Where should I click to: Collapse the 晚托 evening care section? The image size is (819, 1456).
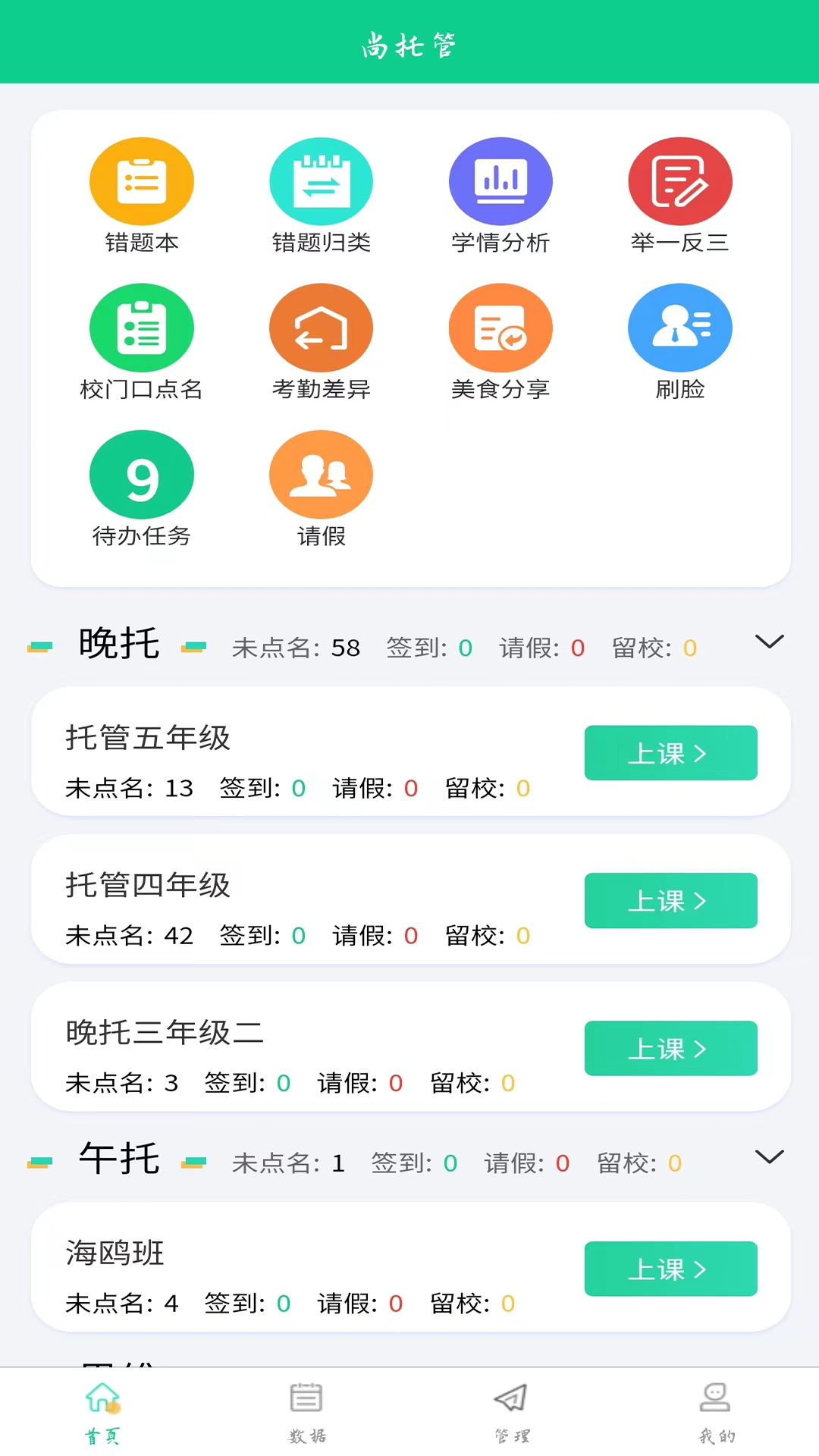pyautogui.click(x=769, y=642)
